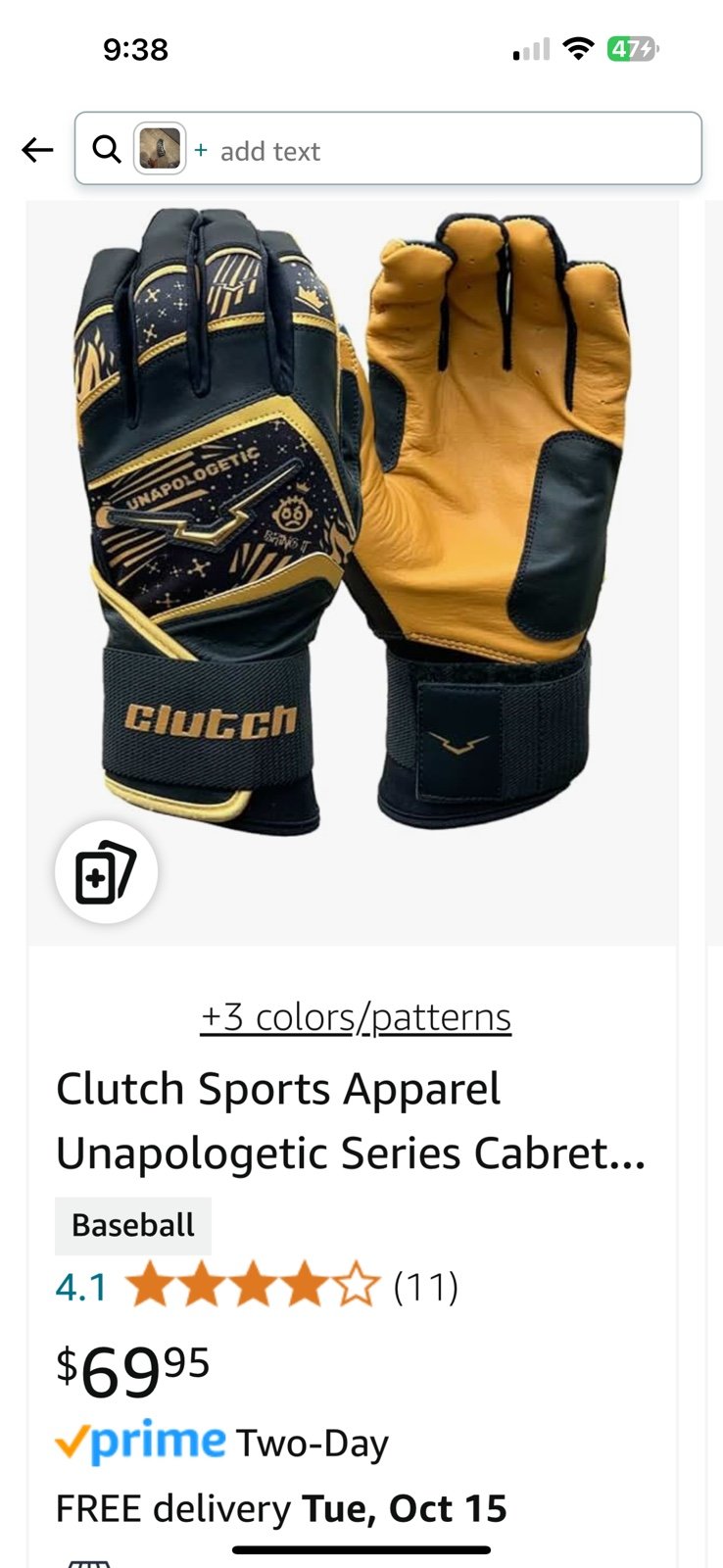Open the +3 colors/patterns link
Image resolution: width=723 pixels, height=1568 pixels.
pos(356,1017)
